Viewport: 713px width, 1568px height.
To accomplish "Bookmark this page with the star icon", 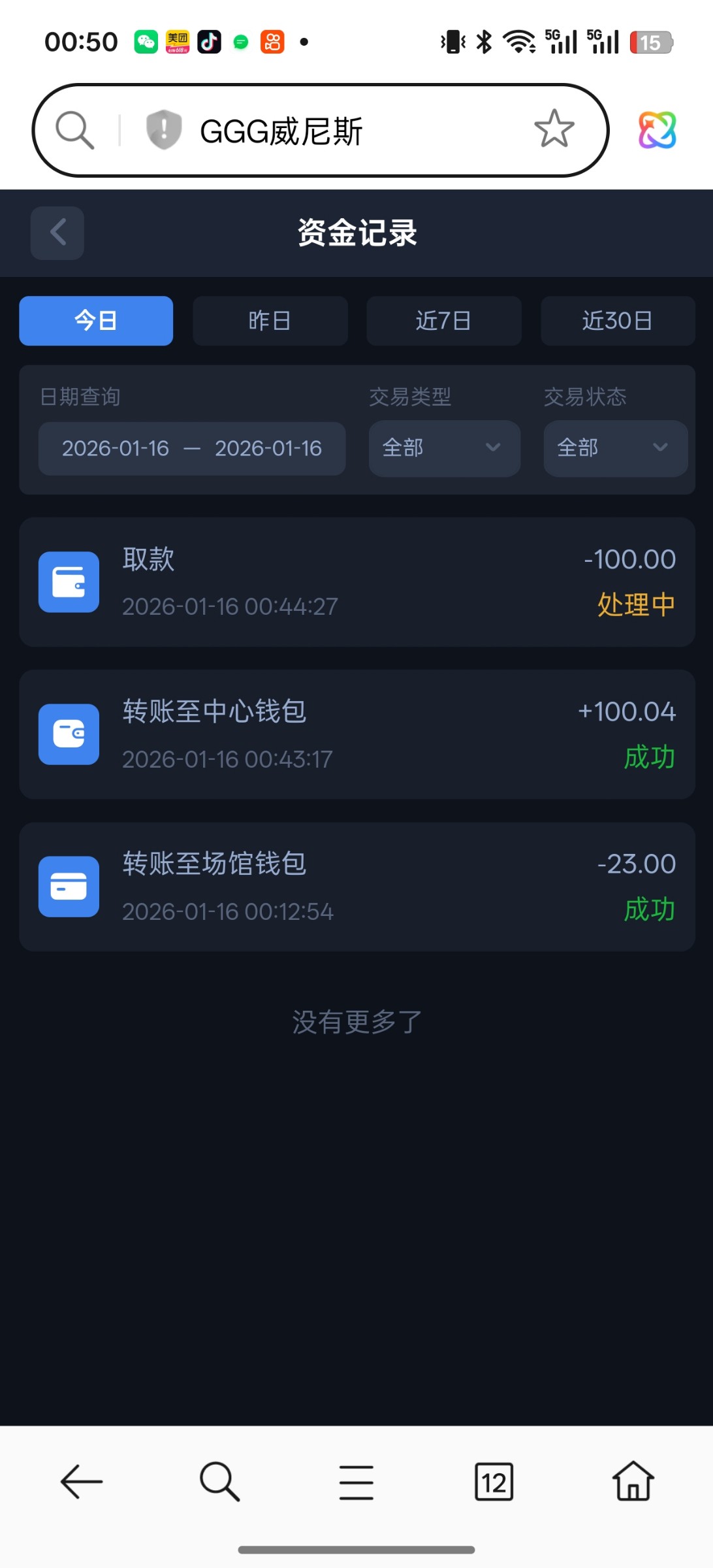I will tap(554, 129).
